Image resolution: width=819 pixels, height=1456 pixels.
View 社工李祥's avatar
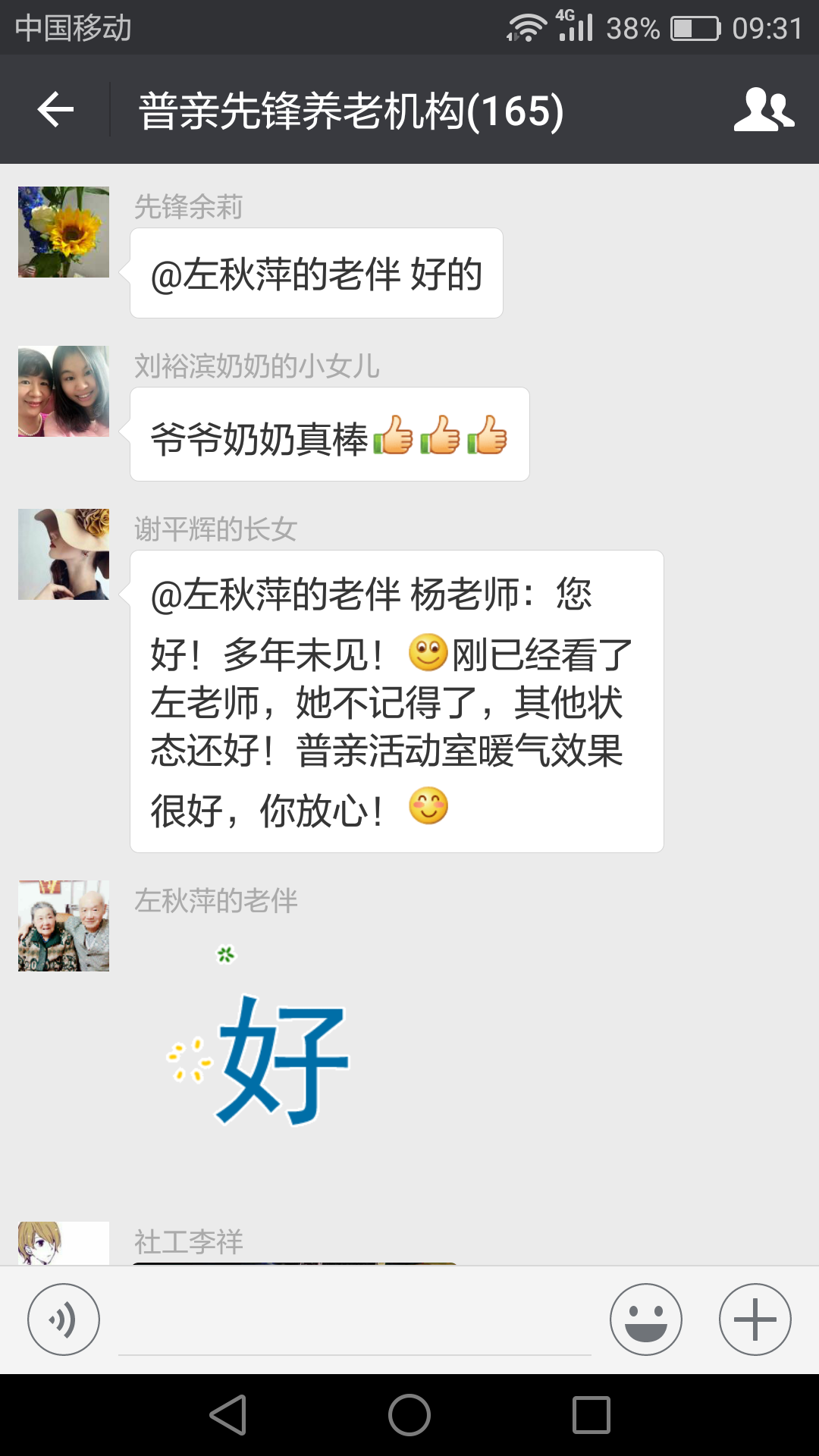pyautogui.click(x=64, y=1244)
